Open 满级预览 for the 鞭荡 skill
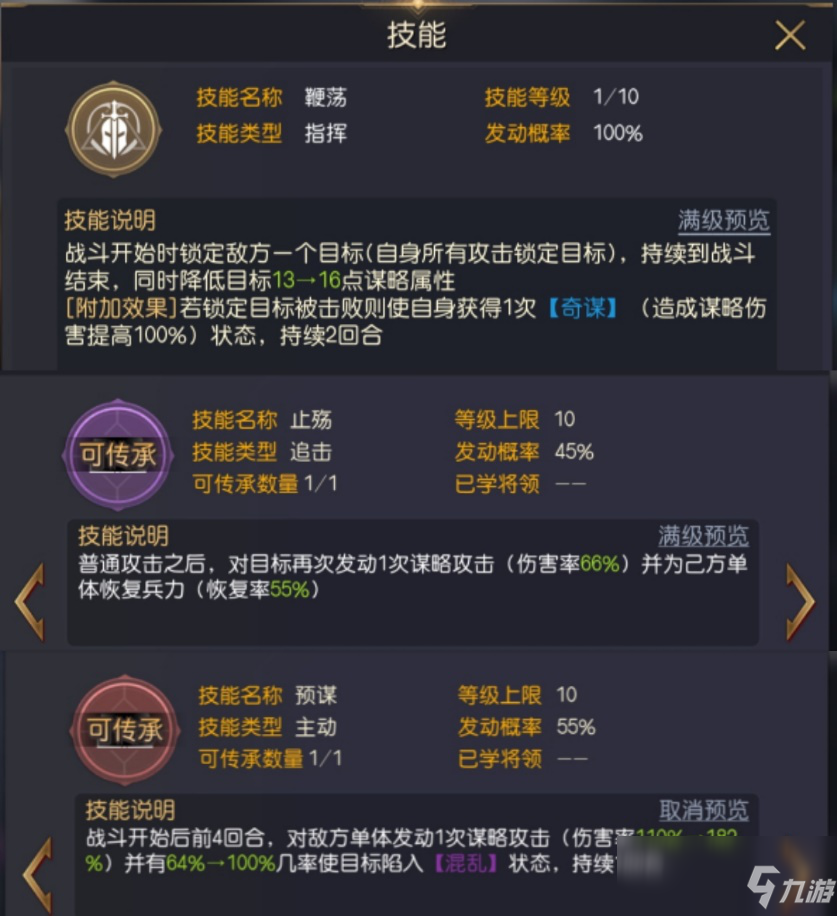 [724, 219]
